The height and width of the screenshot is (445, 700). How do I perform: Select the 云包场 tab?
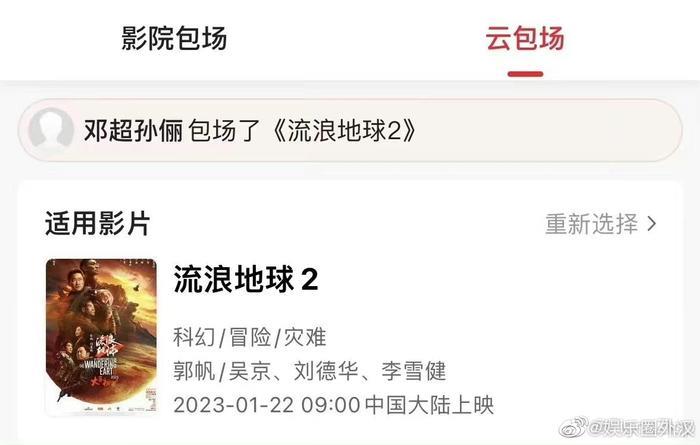click(525, 39)
